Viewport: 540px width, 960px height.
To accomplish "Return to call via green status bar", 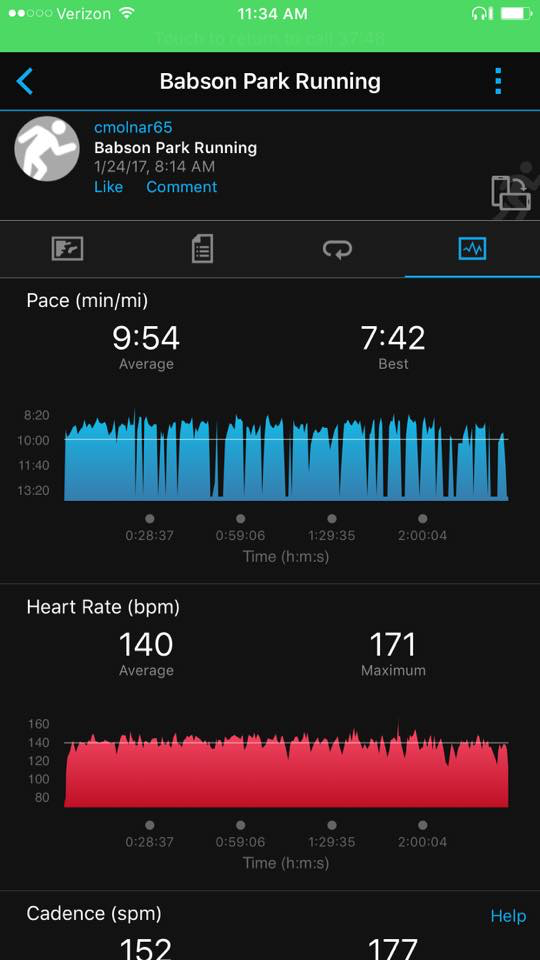I will click(270, 39).
